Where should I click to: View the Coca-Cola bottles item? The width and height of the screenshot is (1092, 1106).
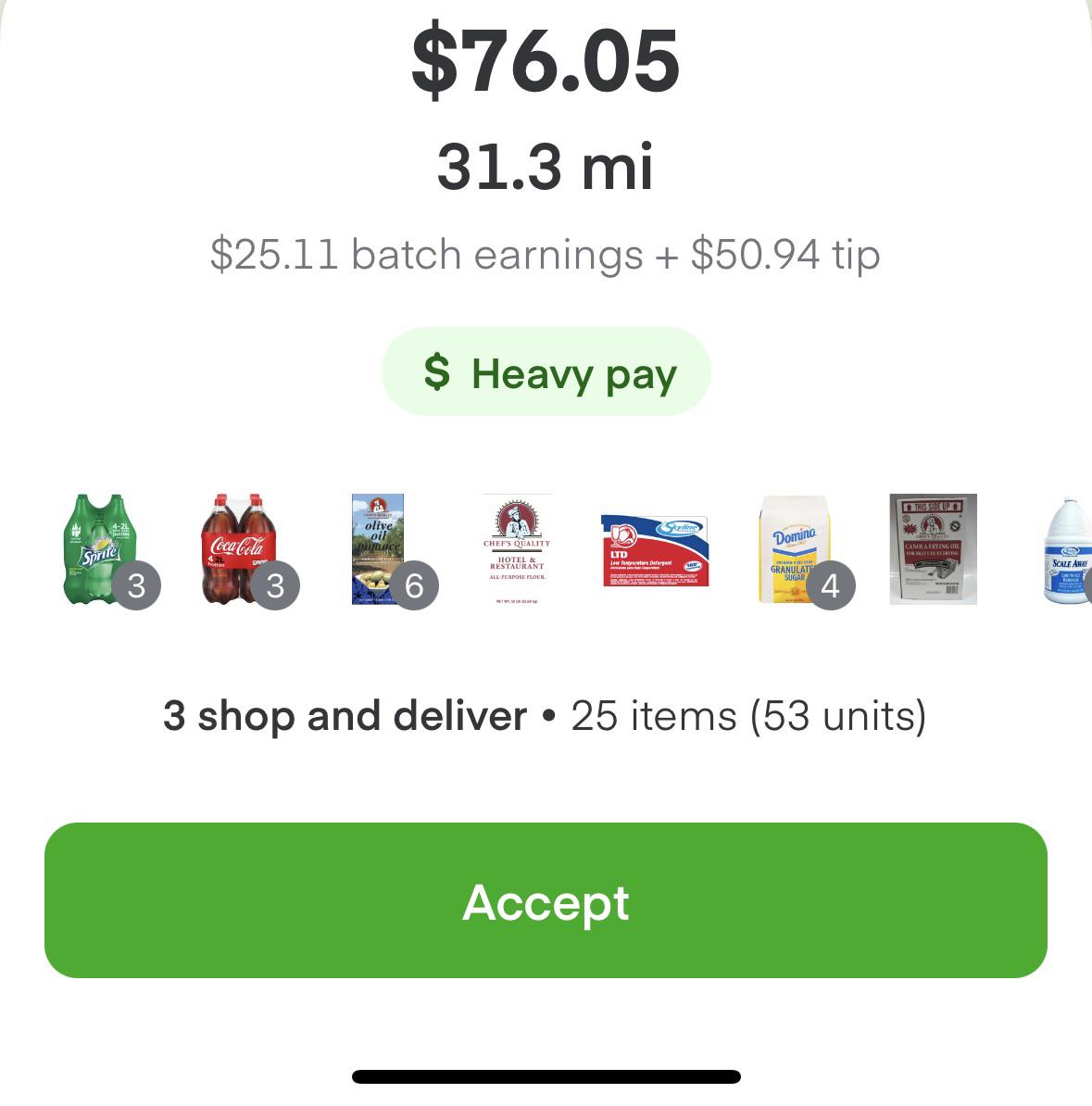[x=239, y=549]
